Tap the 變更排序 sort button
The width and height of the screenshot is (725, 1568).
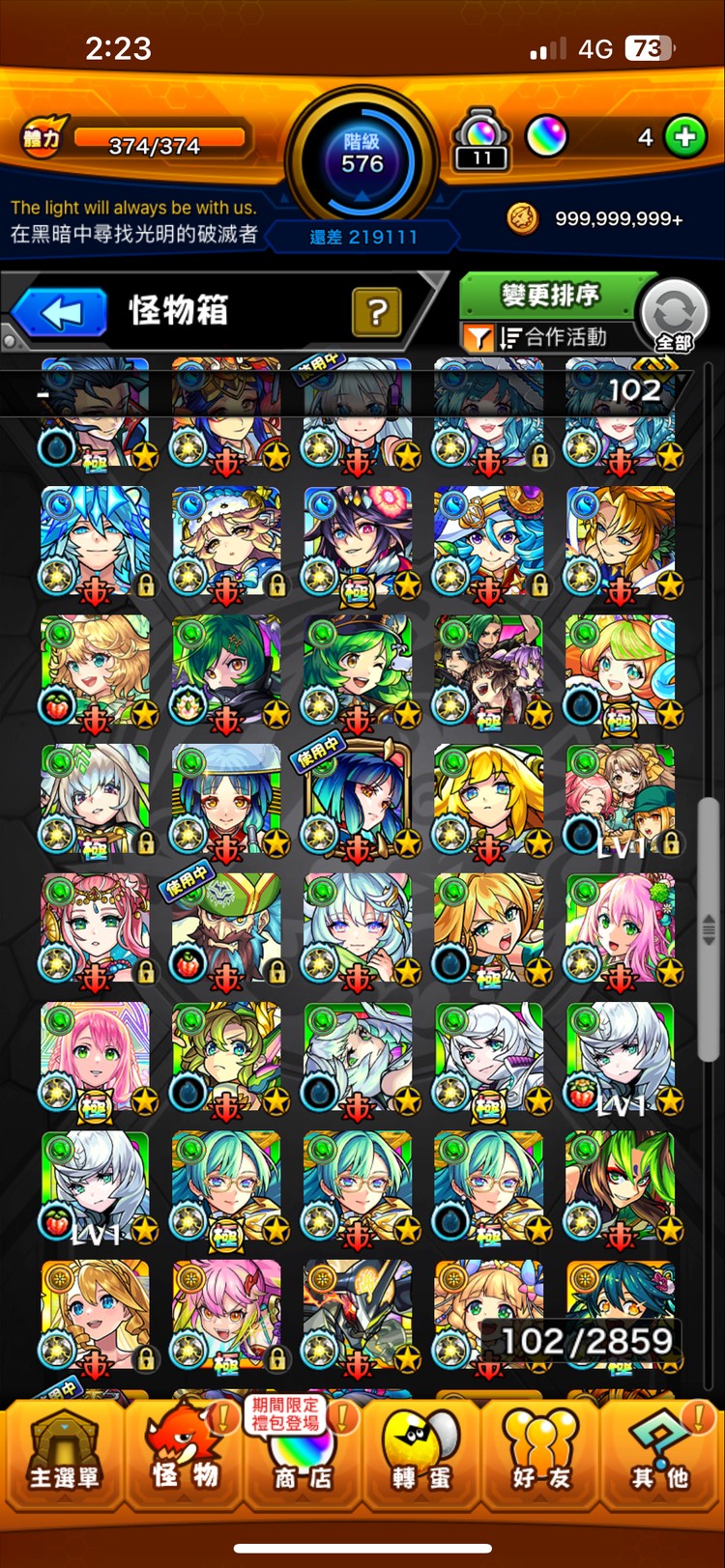[550, 295]
